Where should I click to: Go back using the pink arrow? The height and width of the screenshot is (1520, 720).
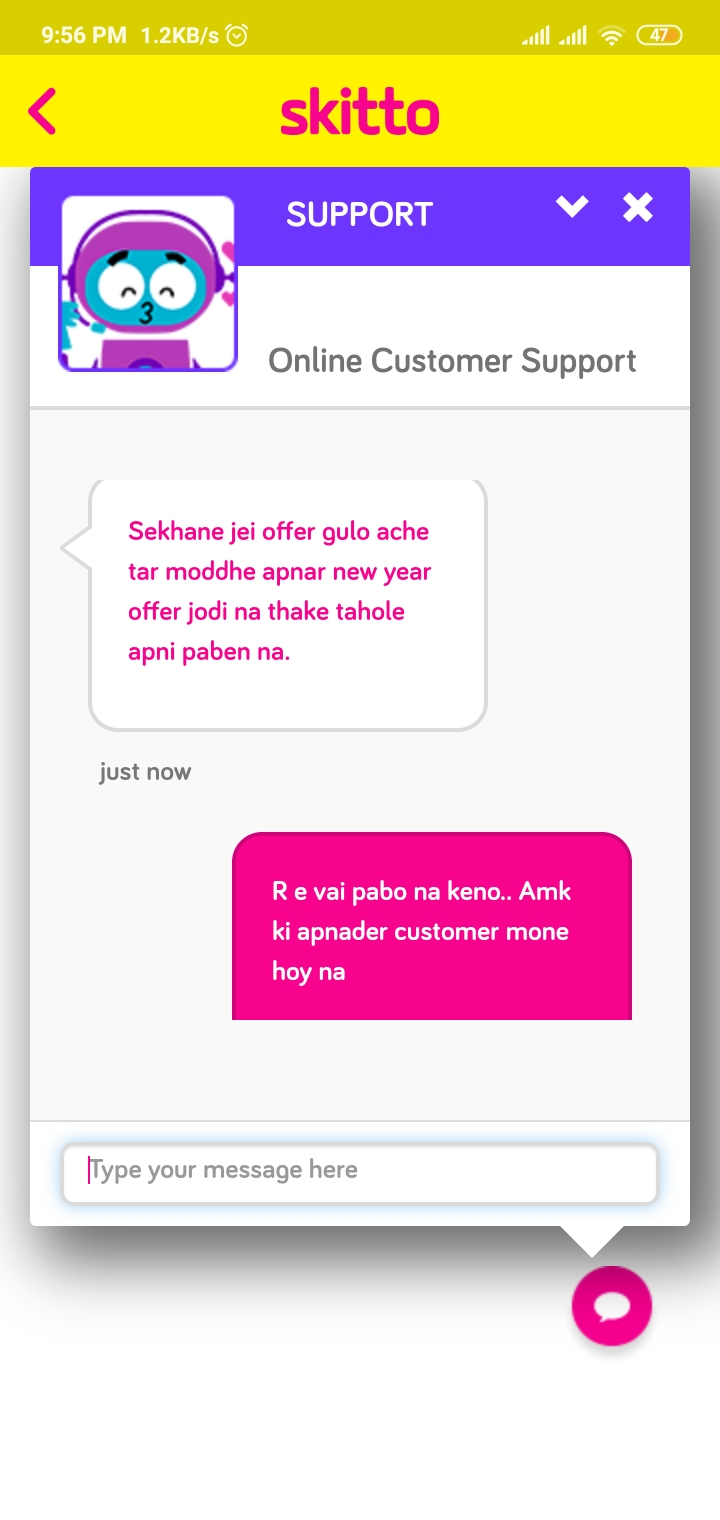click(42, 112)
